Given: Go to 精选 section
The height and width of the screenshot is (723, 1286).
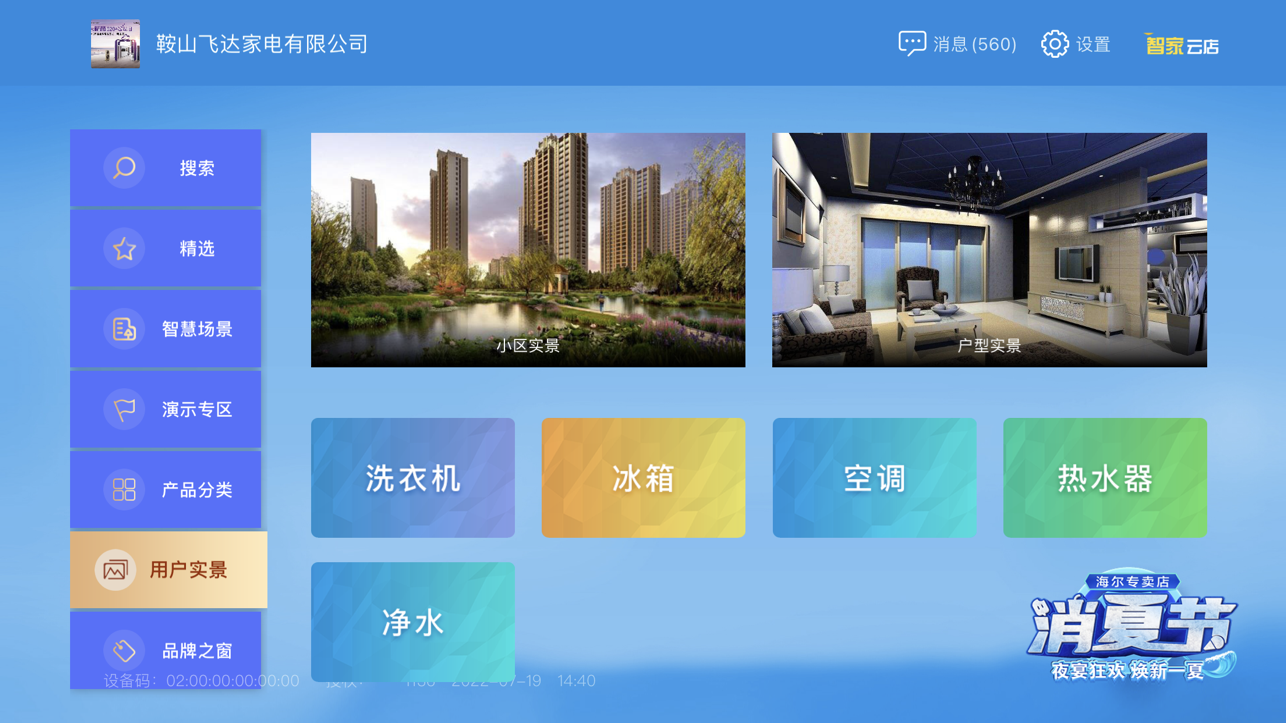Looking at the screenshot, I should click(x=166, y=248).
